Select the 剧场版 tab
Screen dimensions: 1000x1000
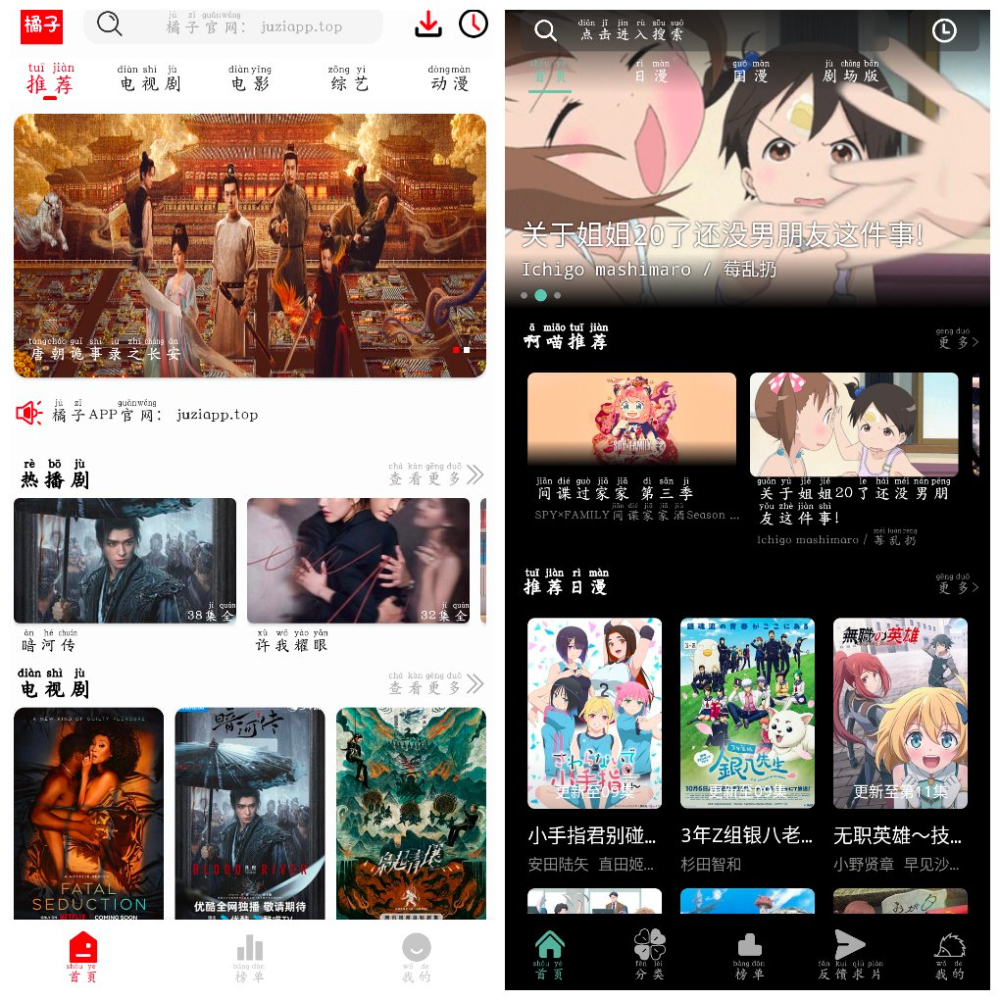[x=850, y=72]
